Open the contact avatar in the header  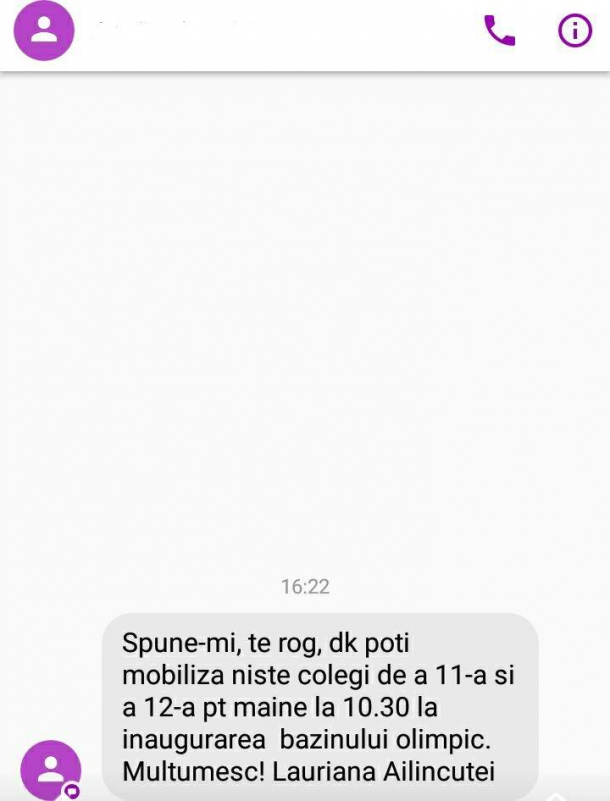pyautogui.click(x=44, y=32)
